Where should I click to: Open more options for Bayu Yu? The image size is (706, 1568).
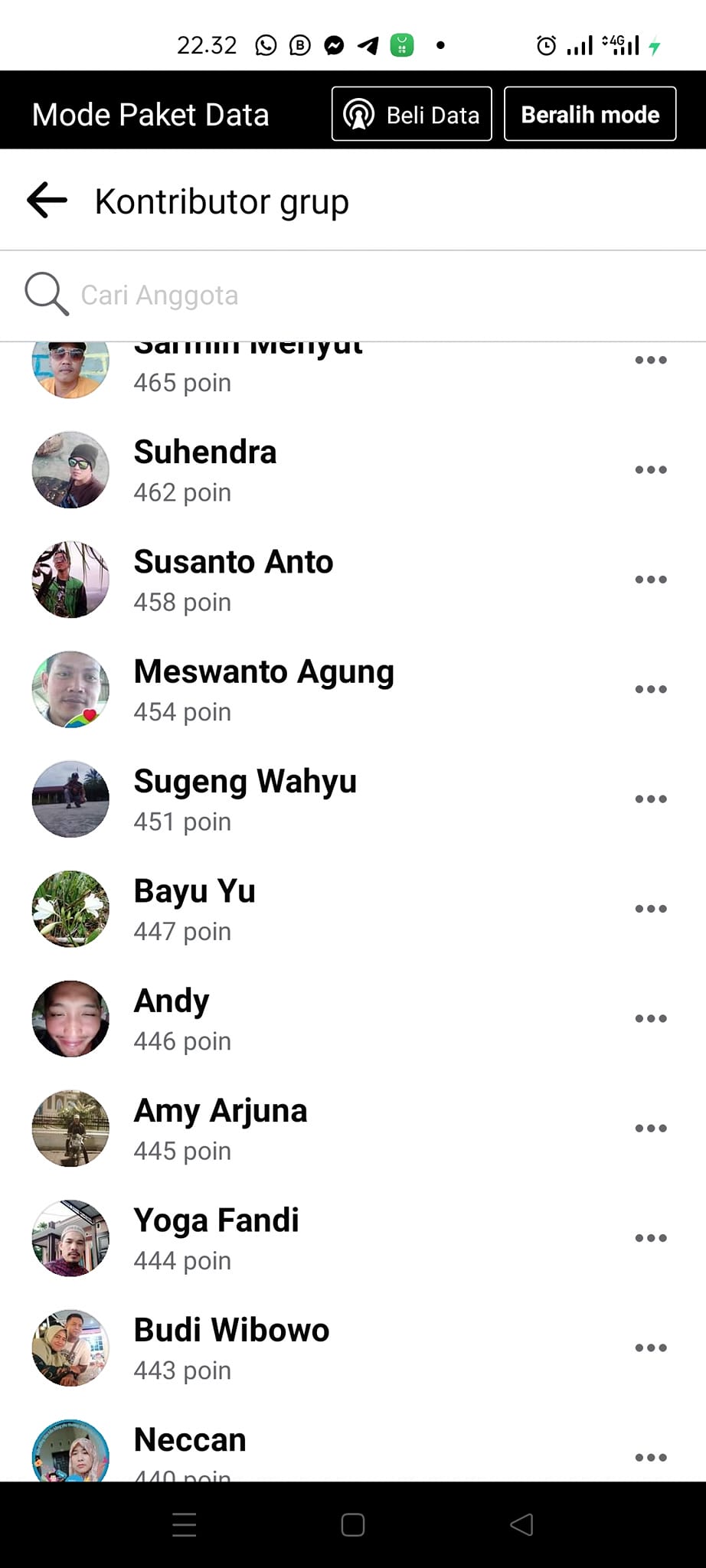coord(651,909)
